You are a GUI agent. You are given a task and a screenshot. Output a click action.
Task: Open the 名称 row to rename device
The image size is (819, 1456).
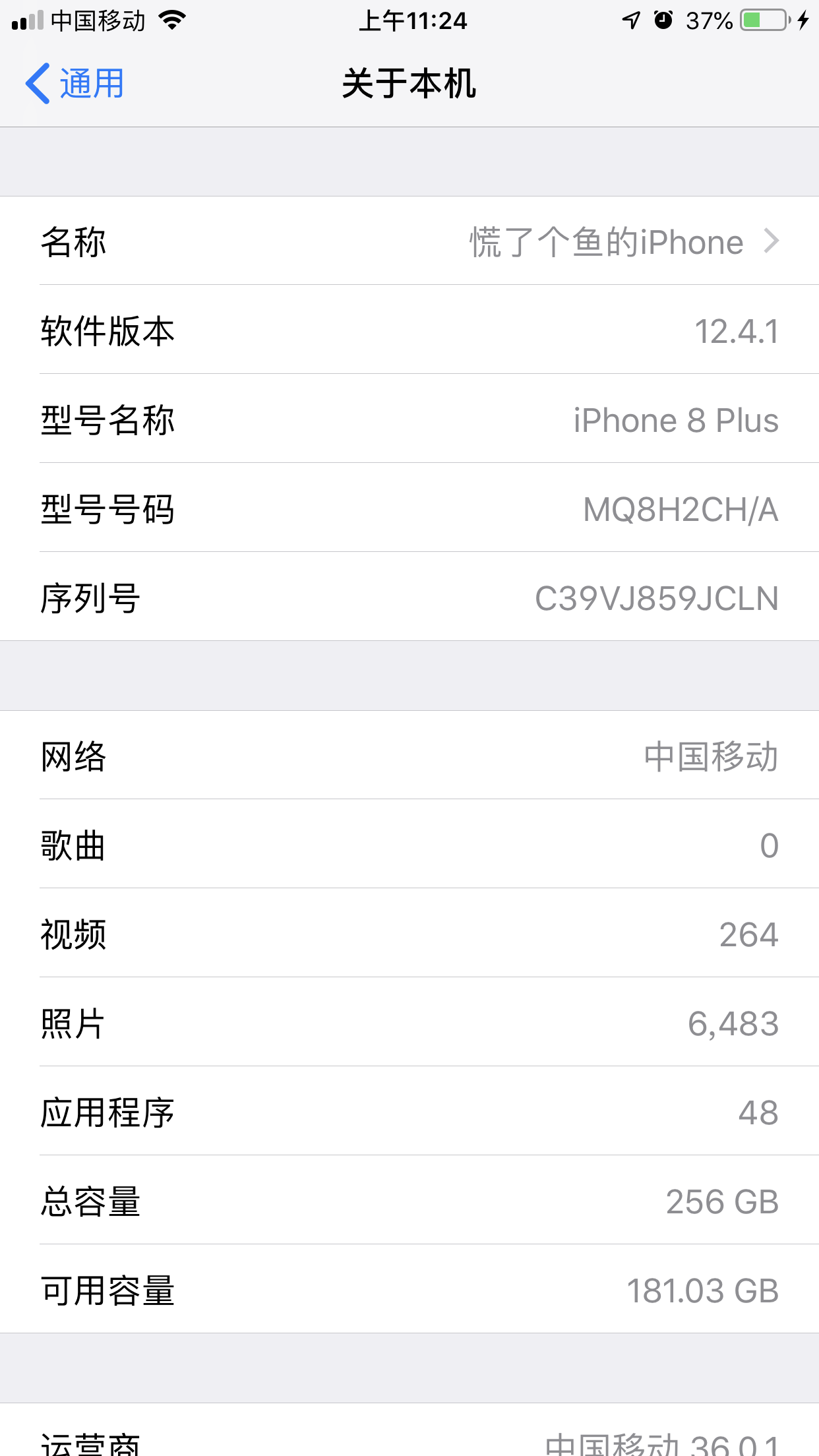tap(409, 241)
